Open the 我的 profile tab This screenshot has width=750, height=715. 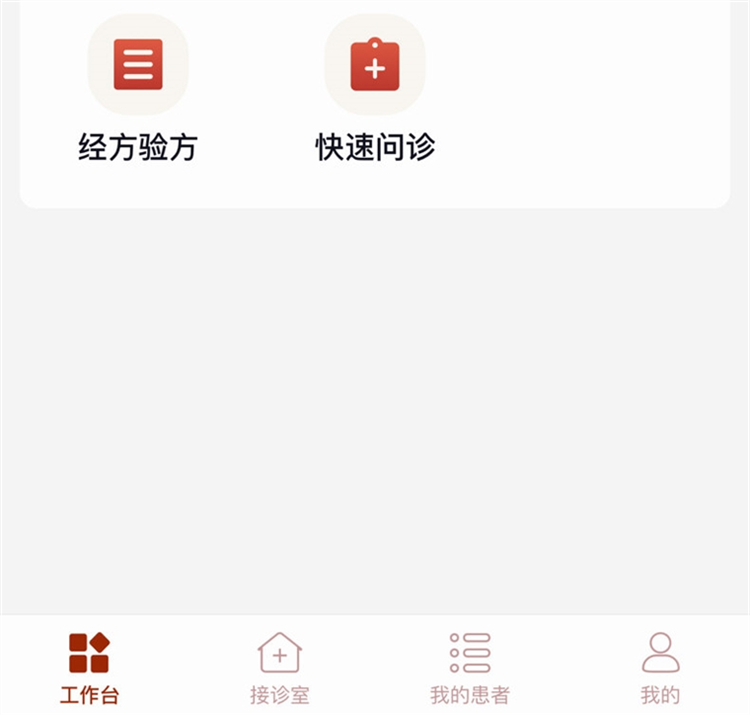click(x=660, y=667)
